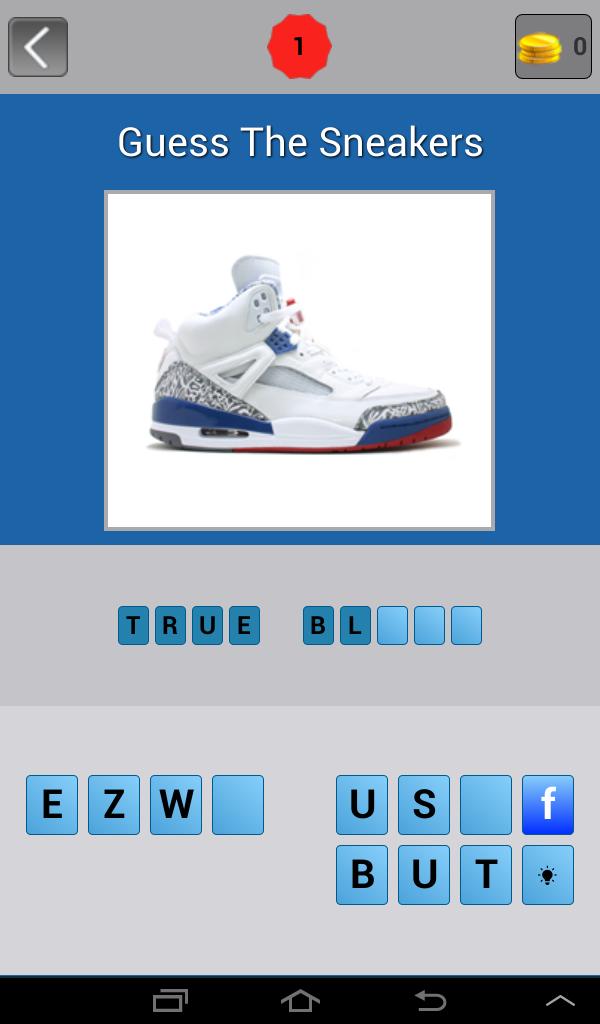Image resolution: width=600 pixels, height=1024 pixels.
Task: Pick the letter Z tile
Action: tap(114, 805)
